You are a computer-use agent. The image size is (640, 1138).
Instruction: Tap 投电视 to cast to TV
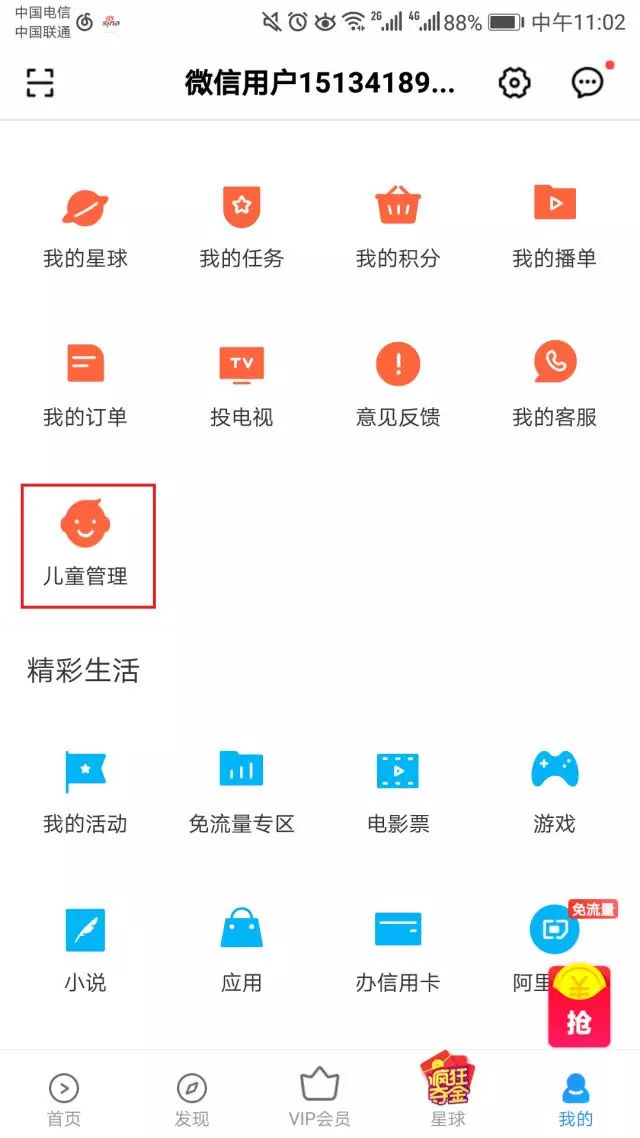pos(241,383)
